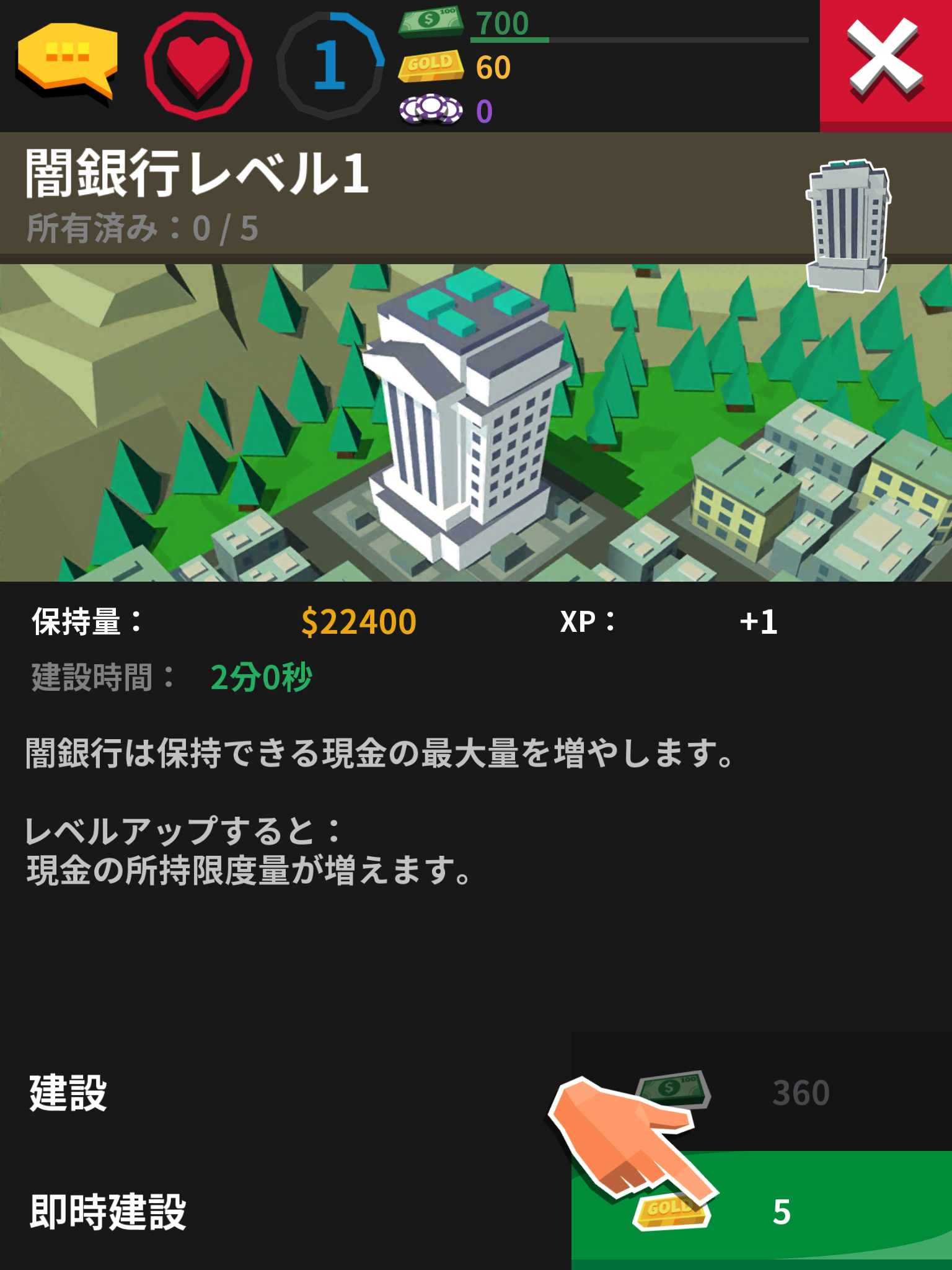Instant build for 5 gold
Image resolution: width=952 pixels, height=1270 pixels.
pyautogui.click(x=761, y=1210)
